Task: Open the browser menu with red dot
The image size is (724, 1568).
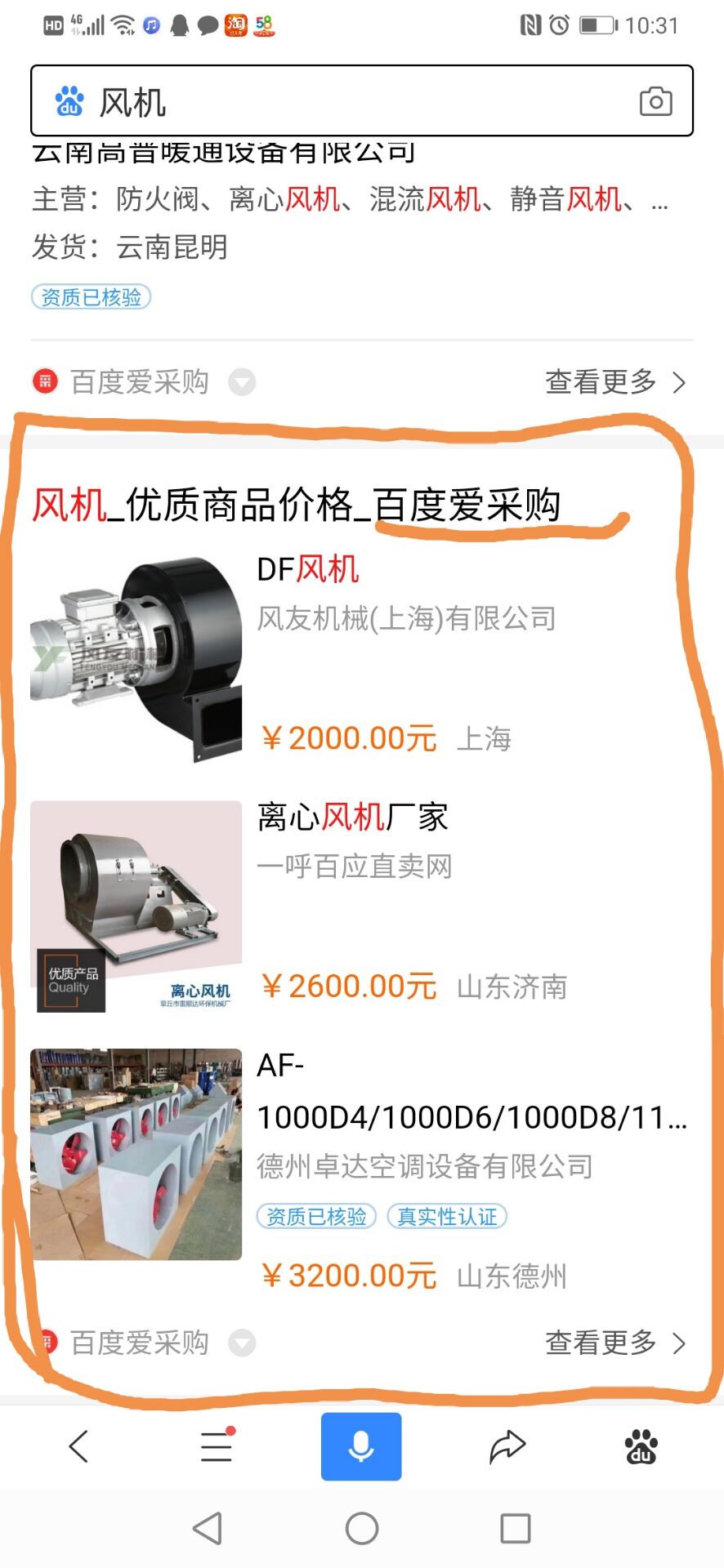Action: pyautogui.click(x=217, y=1446)
